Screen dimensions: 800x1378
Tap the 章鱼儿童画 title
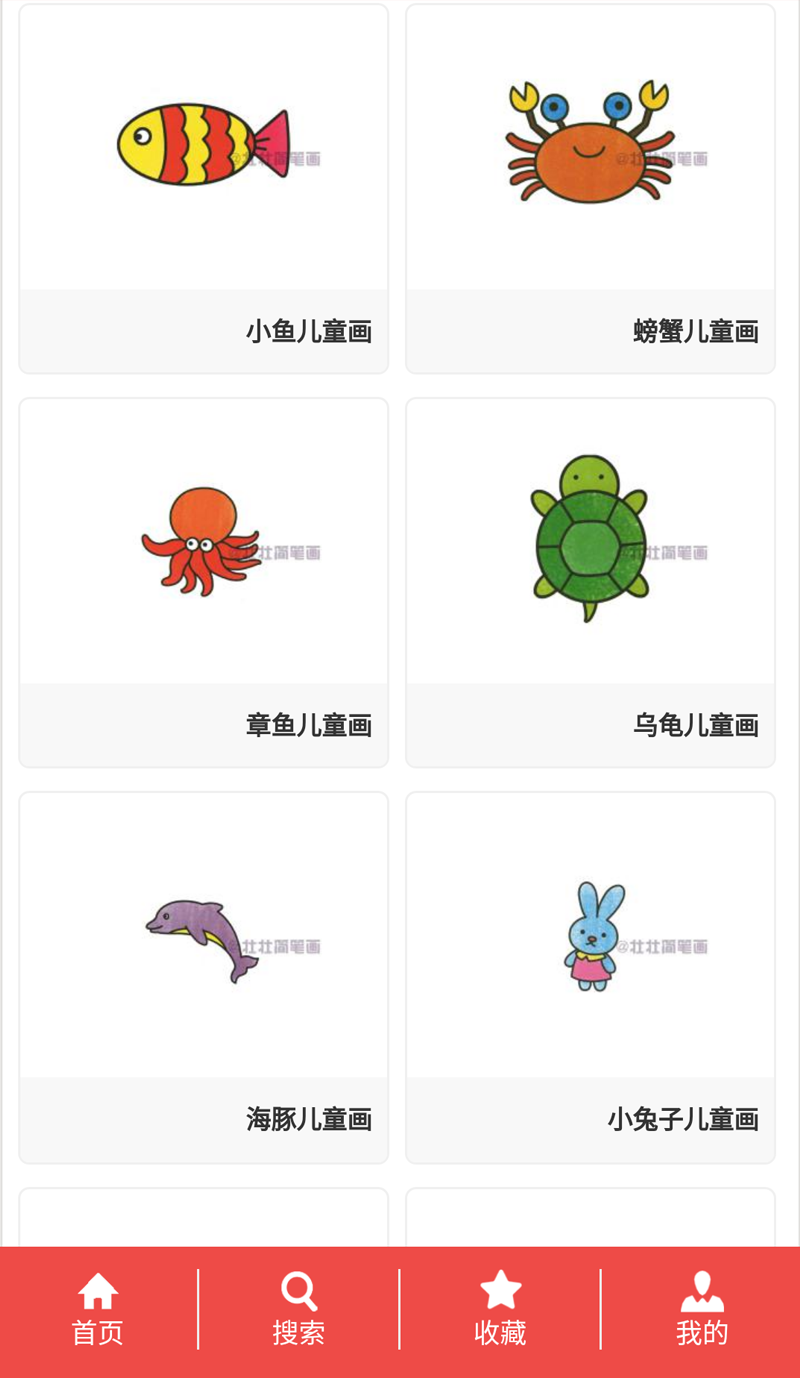(x=308, y=726)
